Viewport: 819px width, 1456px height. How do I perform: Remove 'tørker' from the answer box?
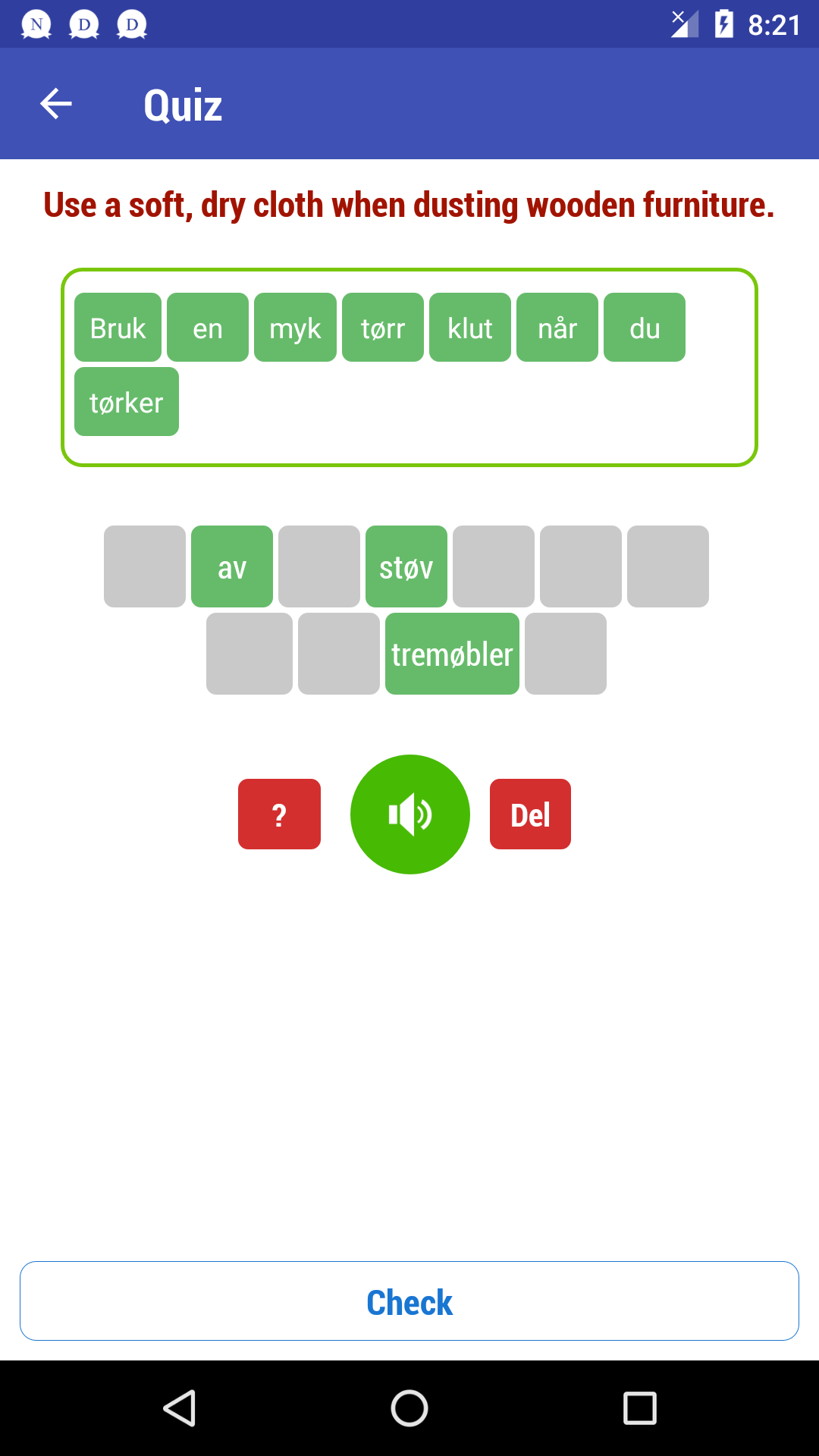pyautogui.click(x=127, y=402)
